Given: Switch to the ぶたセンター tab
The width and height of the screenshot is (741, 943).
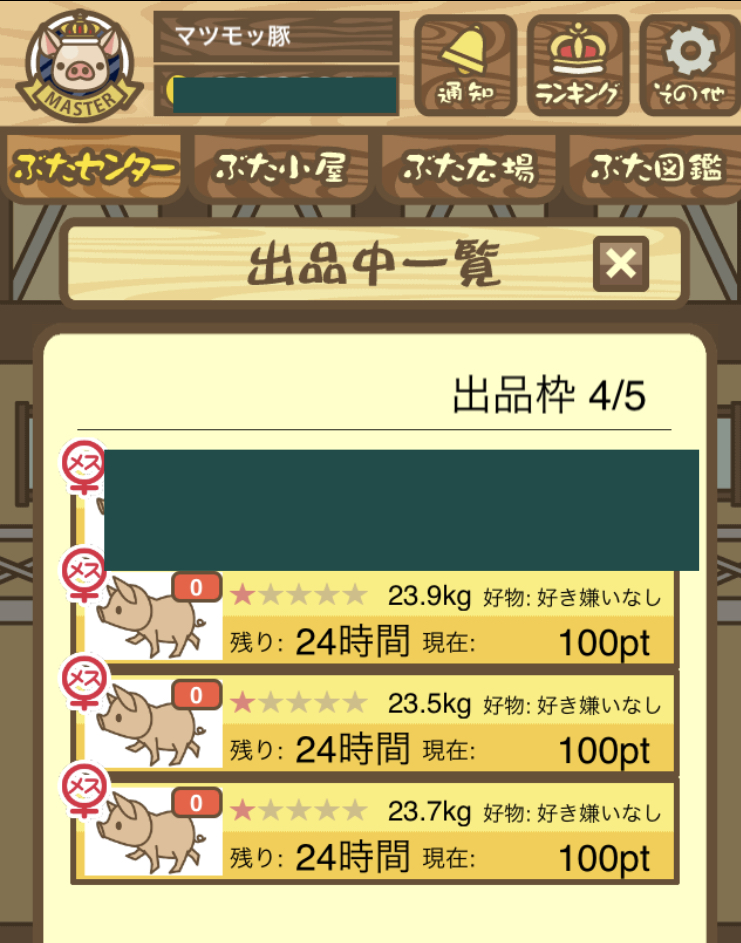Looking at the screenshot, I should point(96,168).
